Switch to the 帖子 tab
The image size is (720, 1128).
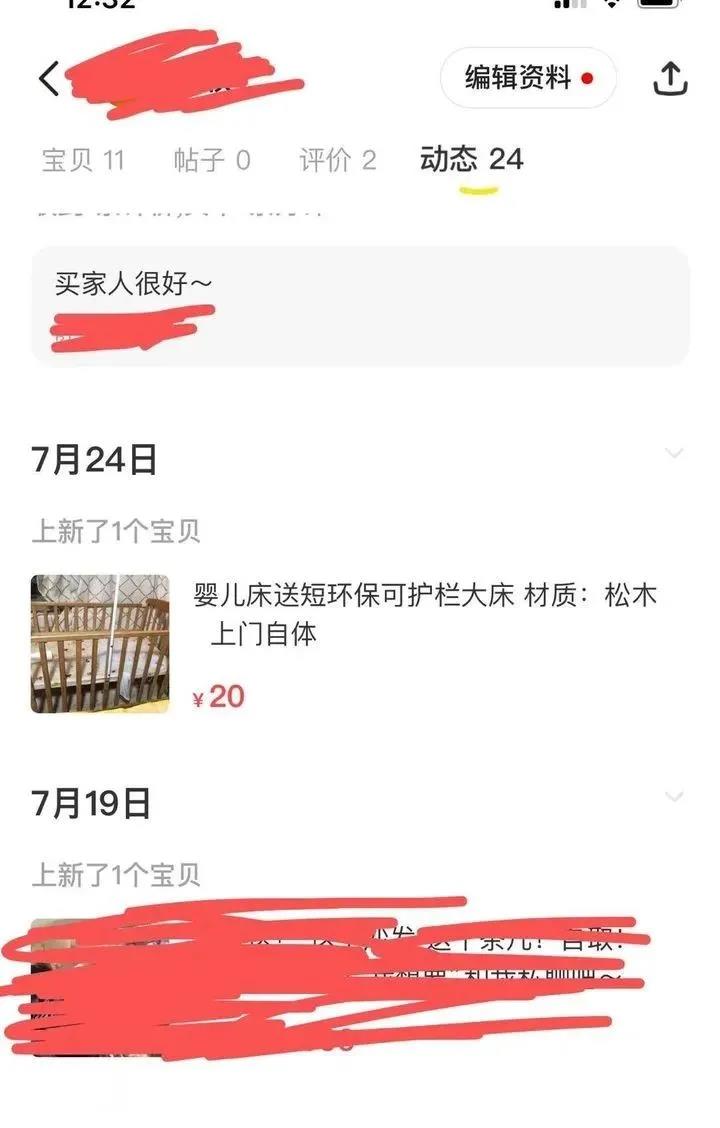(x=212, y=160)
